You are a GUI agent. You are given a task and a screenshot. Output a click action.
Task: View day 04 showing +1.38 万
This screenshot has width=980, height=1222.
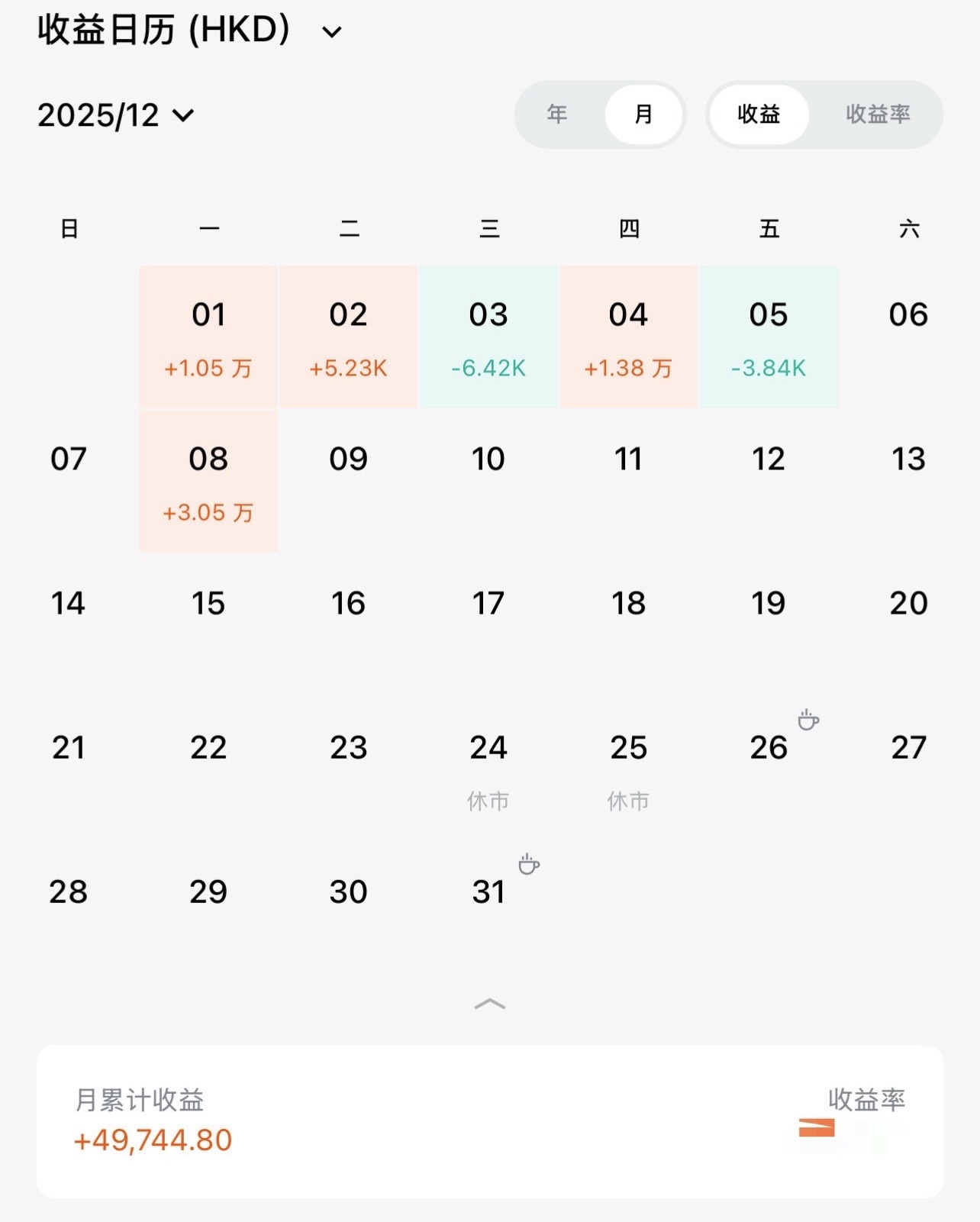pyautogui.click(x=628, y=337)
